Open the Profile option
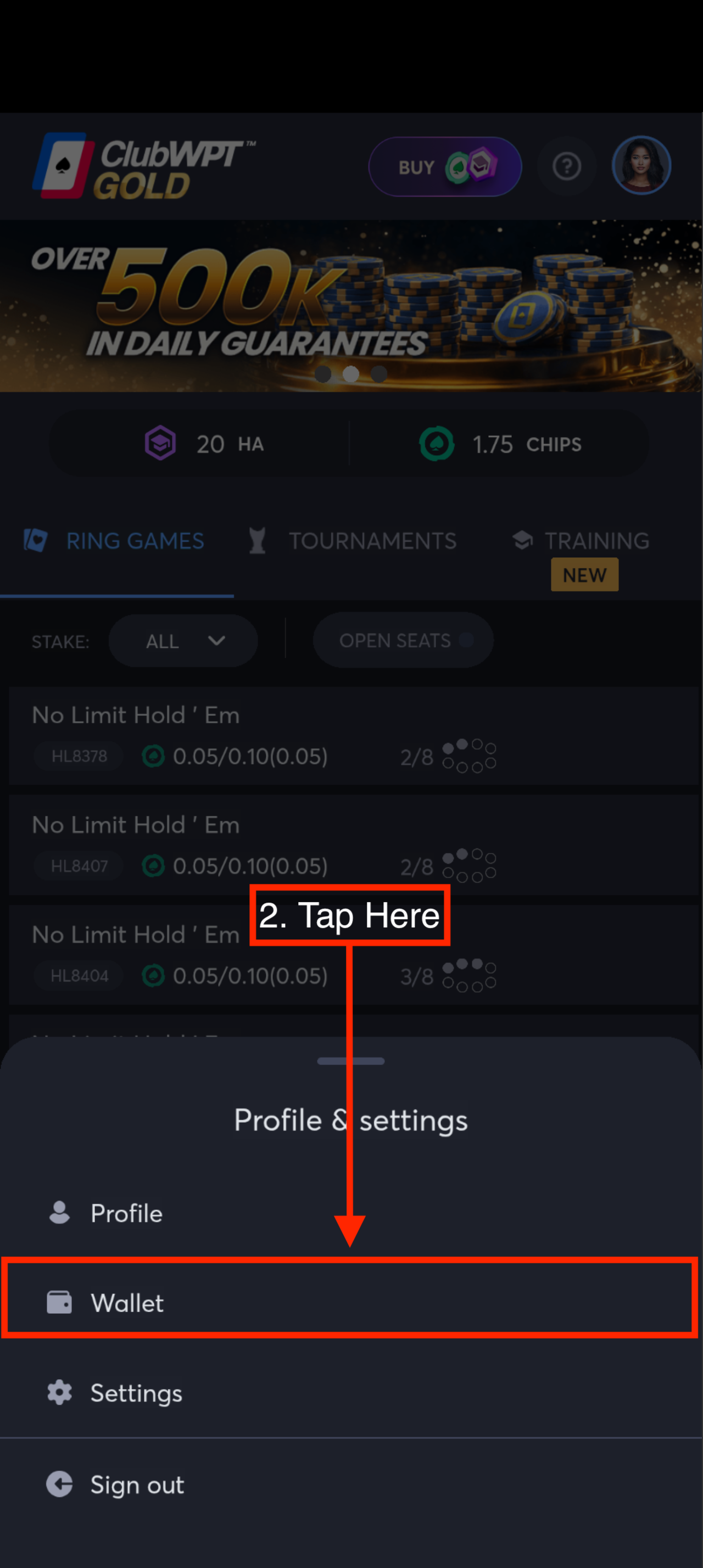Screen dimensions: 703x1568 coord(127,1213)
